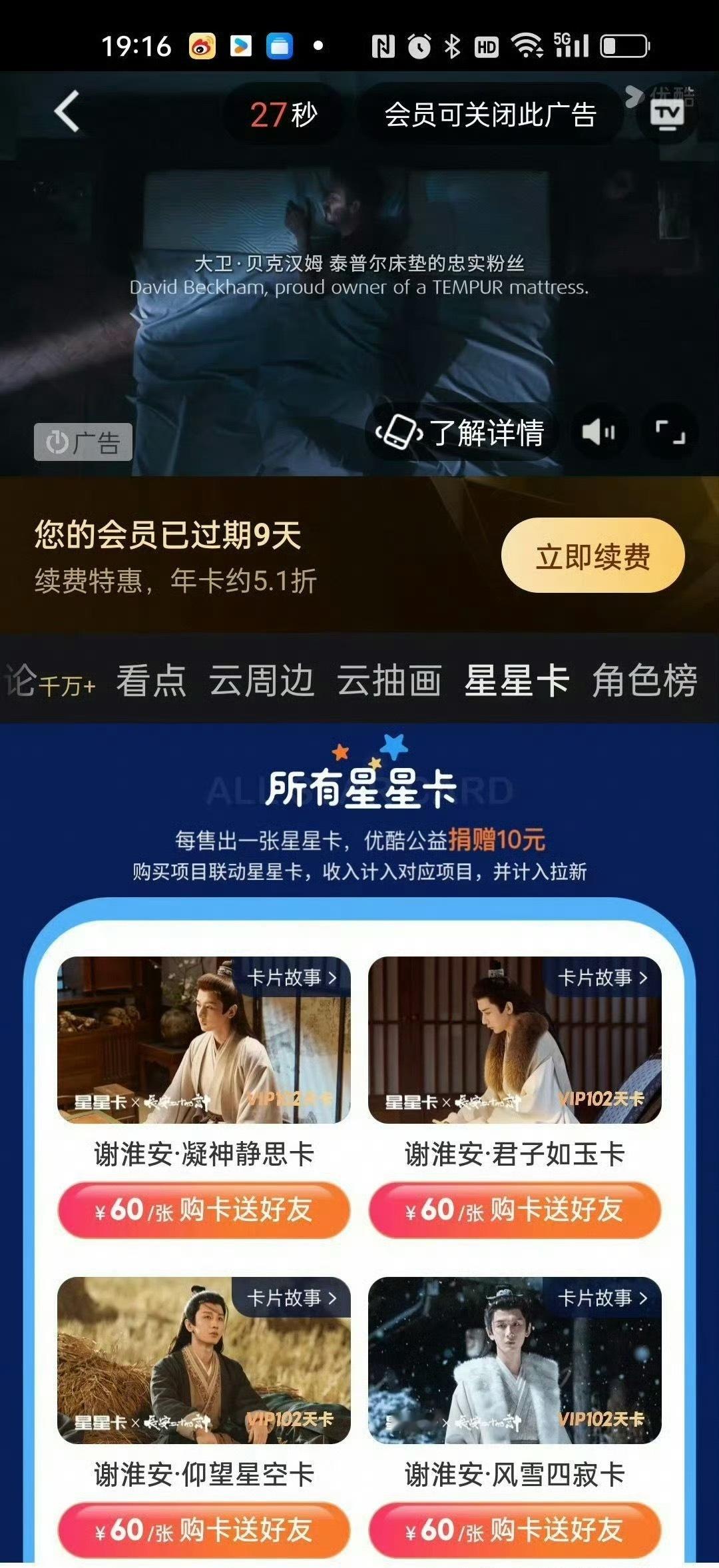
Task: Tap 会员可关闭此广告 at the top
Action: click(491, 113)
